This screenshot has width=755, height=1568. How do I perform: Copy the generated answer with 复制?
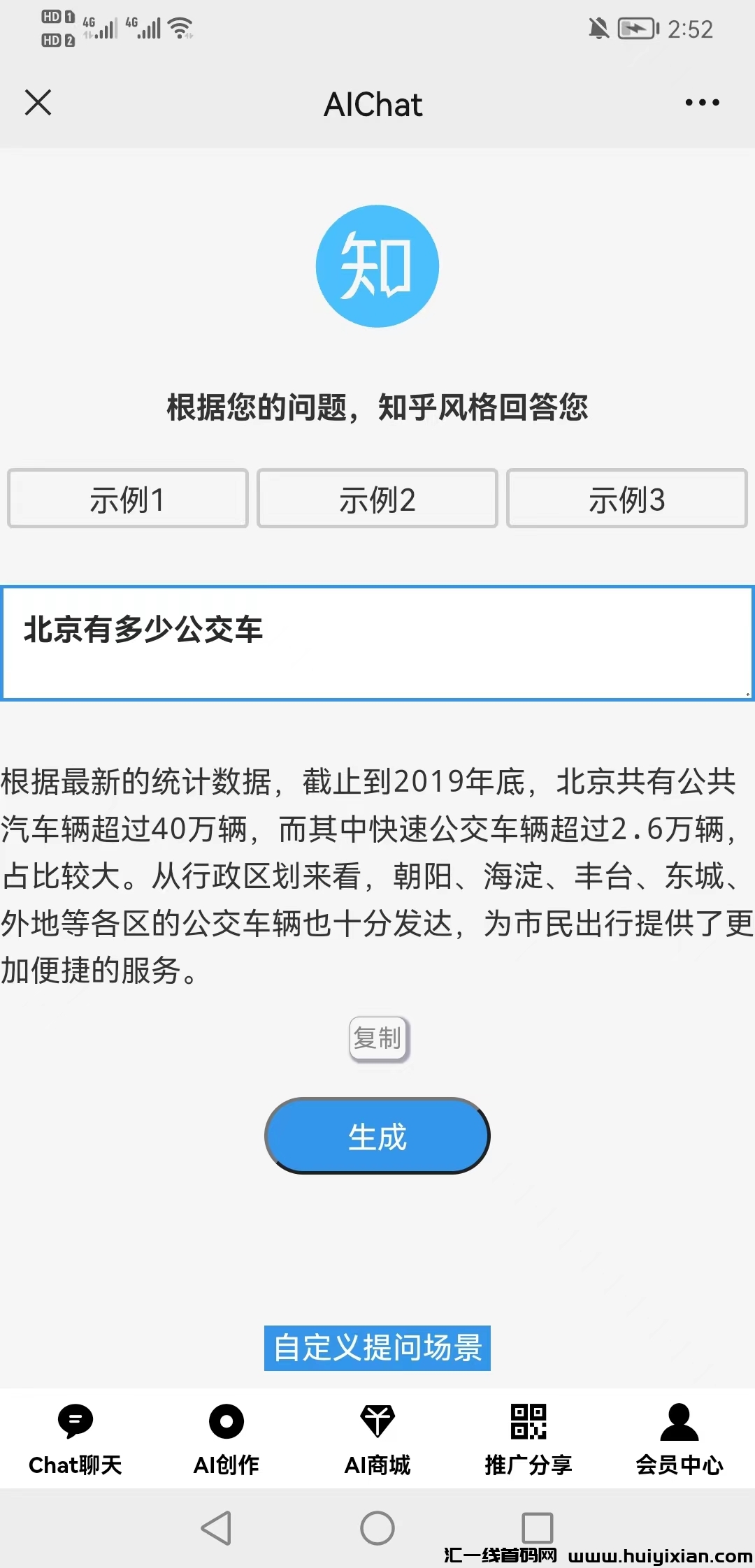pos(378,1038)
